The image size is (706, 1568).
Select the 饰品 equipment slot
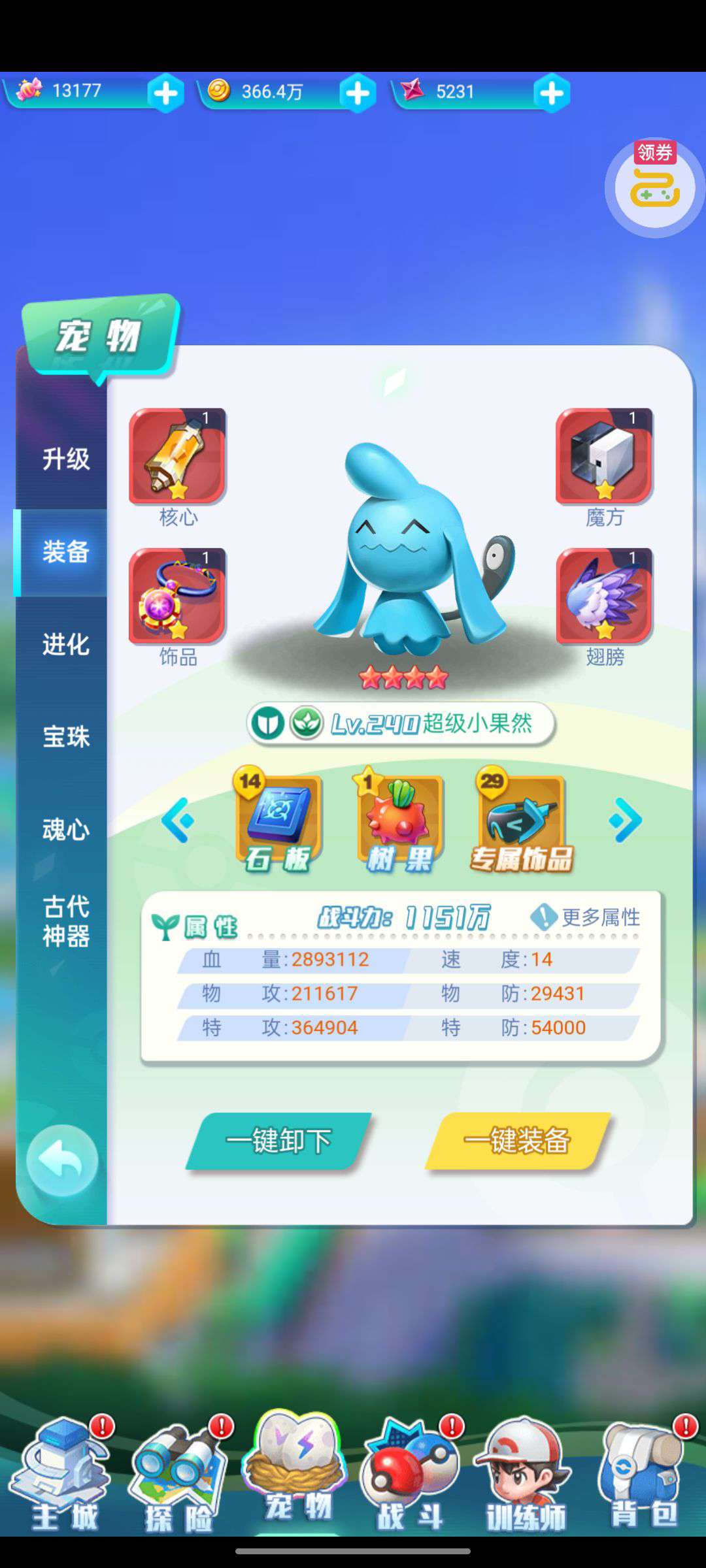pos(177,596)
